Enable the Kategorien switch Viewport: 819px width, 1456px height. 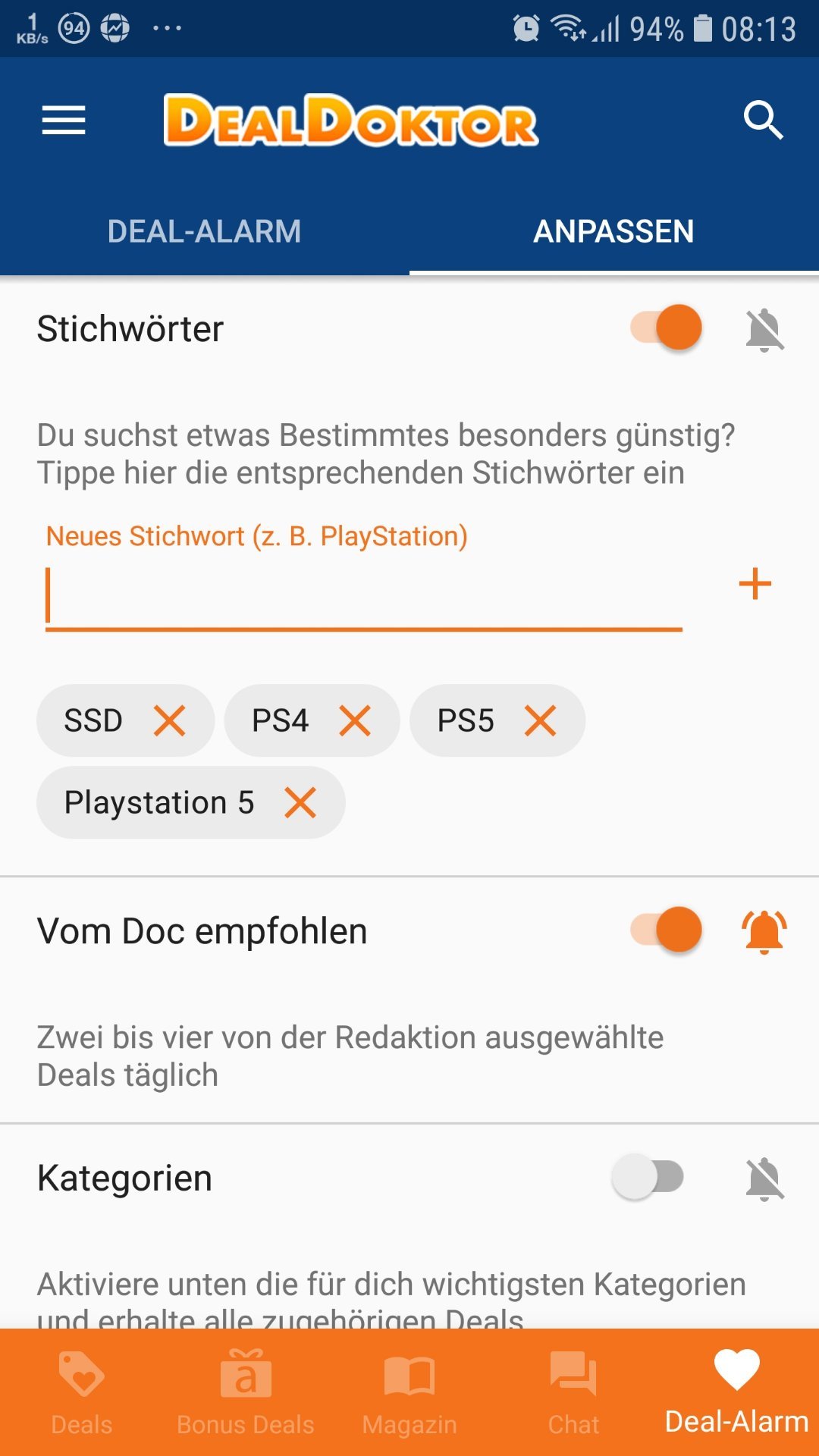point(648,1177)
